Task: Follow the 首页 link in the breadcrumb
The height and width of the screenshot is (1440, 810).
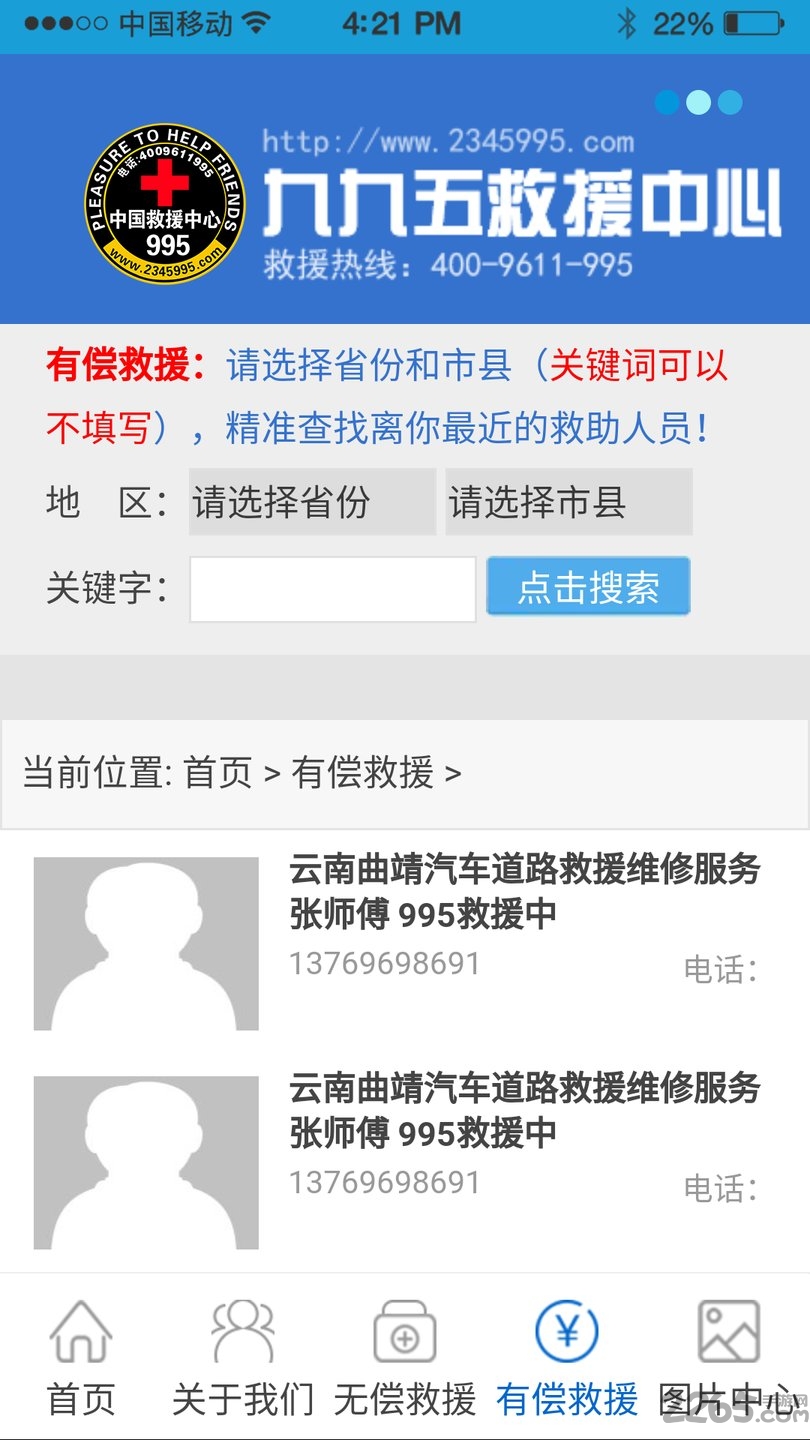Action: tap(218, 773)
